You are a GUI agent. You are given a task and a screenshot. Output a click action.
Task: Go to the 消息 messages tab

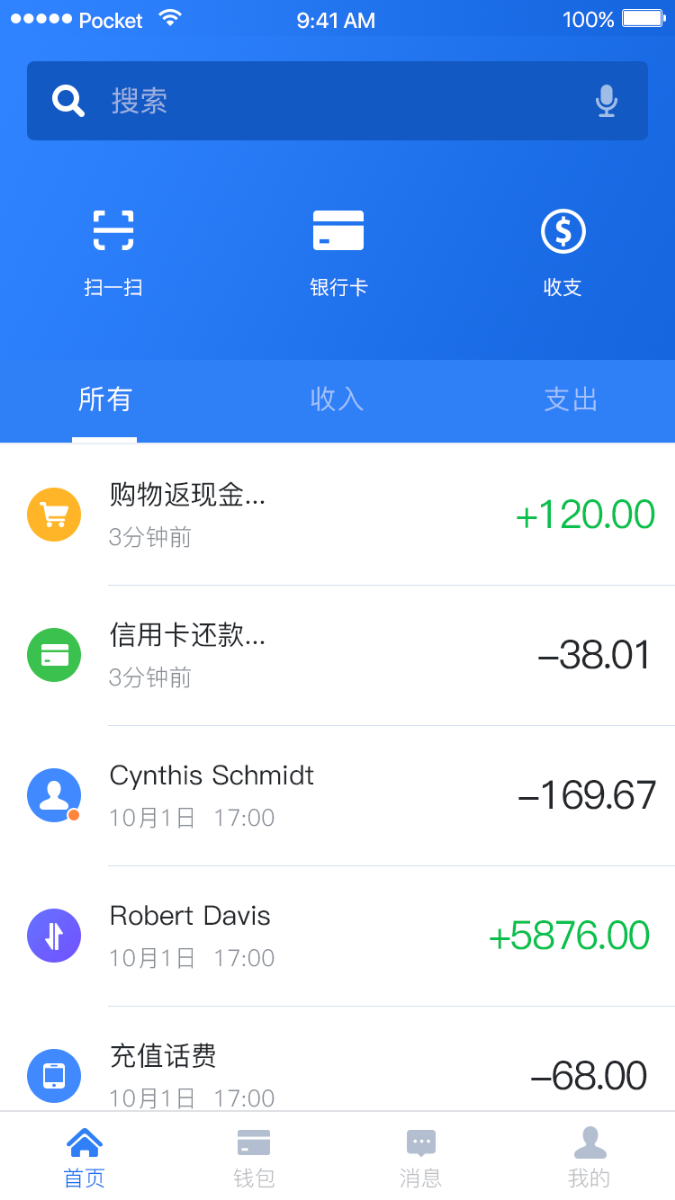[421, 1157]
